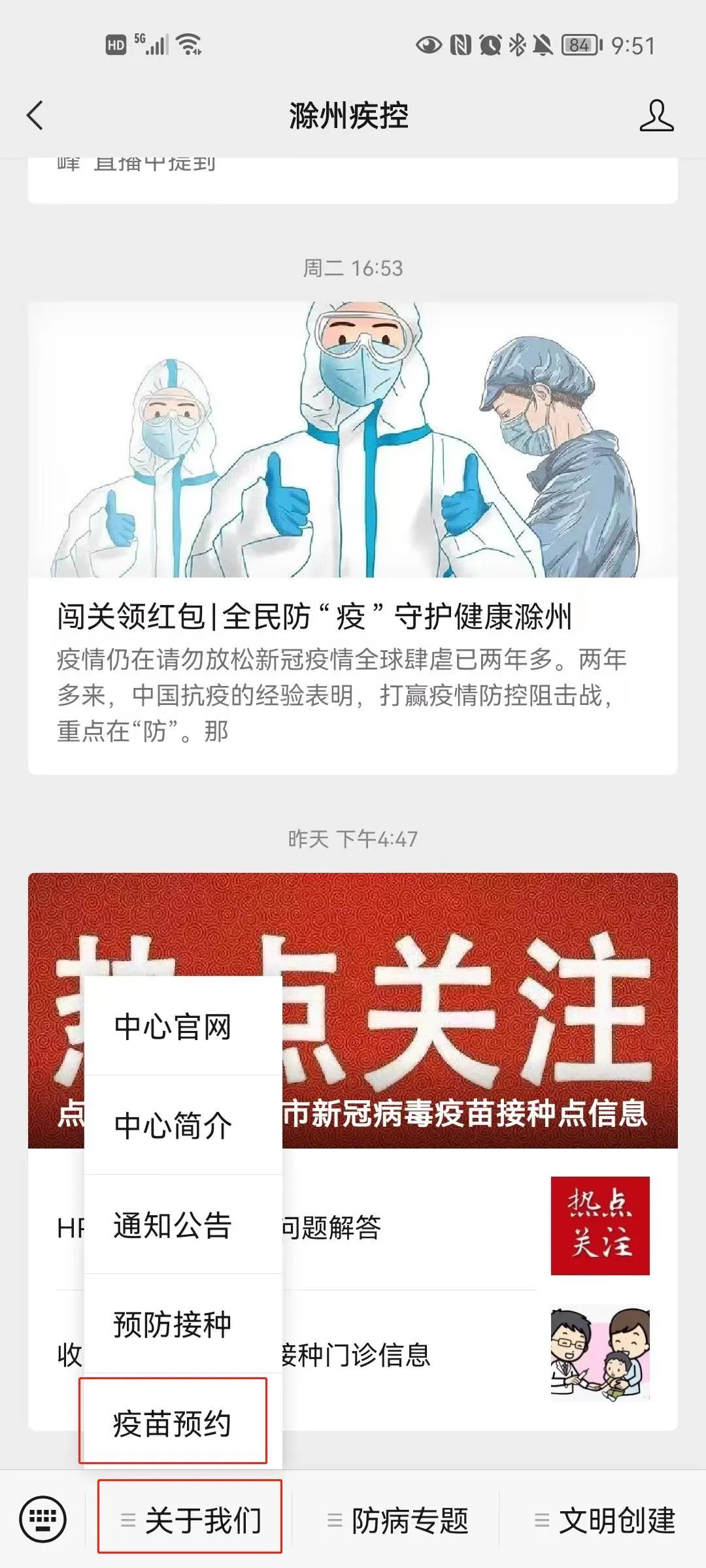Collapse the 关于我们 bottom menu
706x1568 pixels.
point(190,1520)
